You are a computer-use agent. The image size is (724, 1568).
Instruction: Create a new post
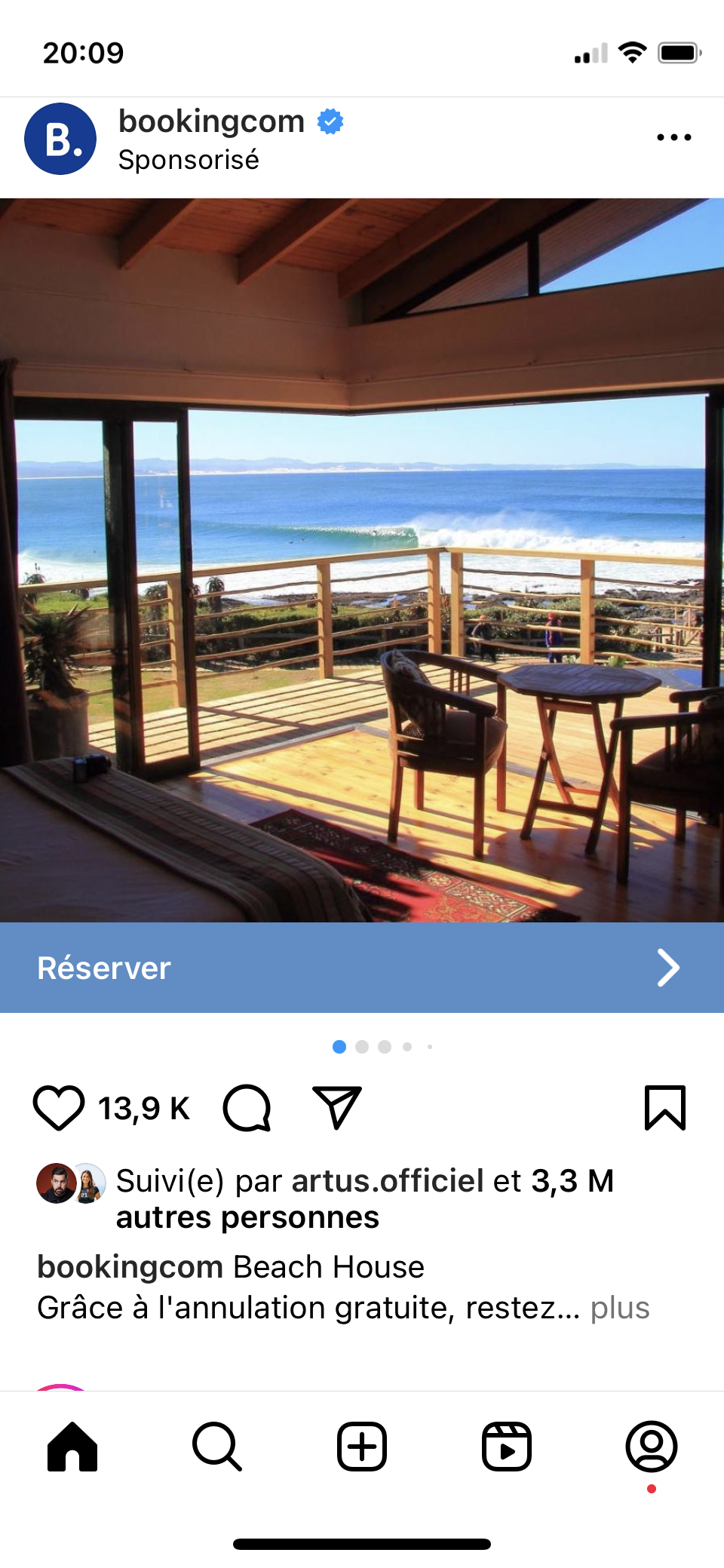pyautogui.click(x=362, y=1447)
